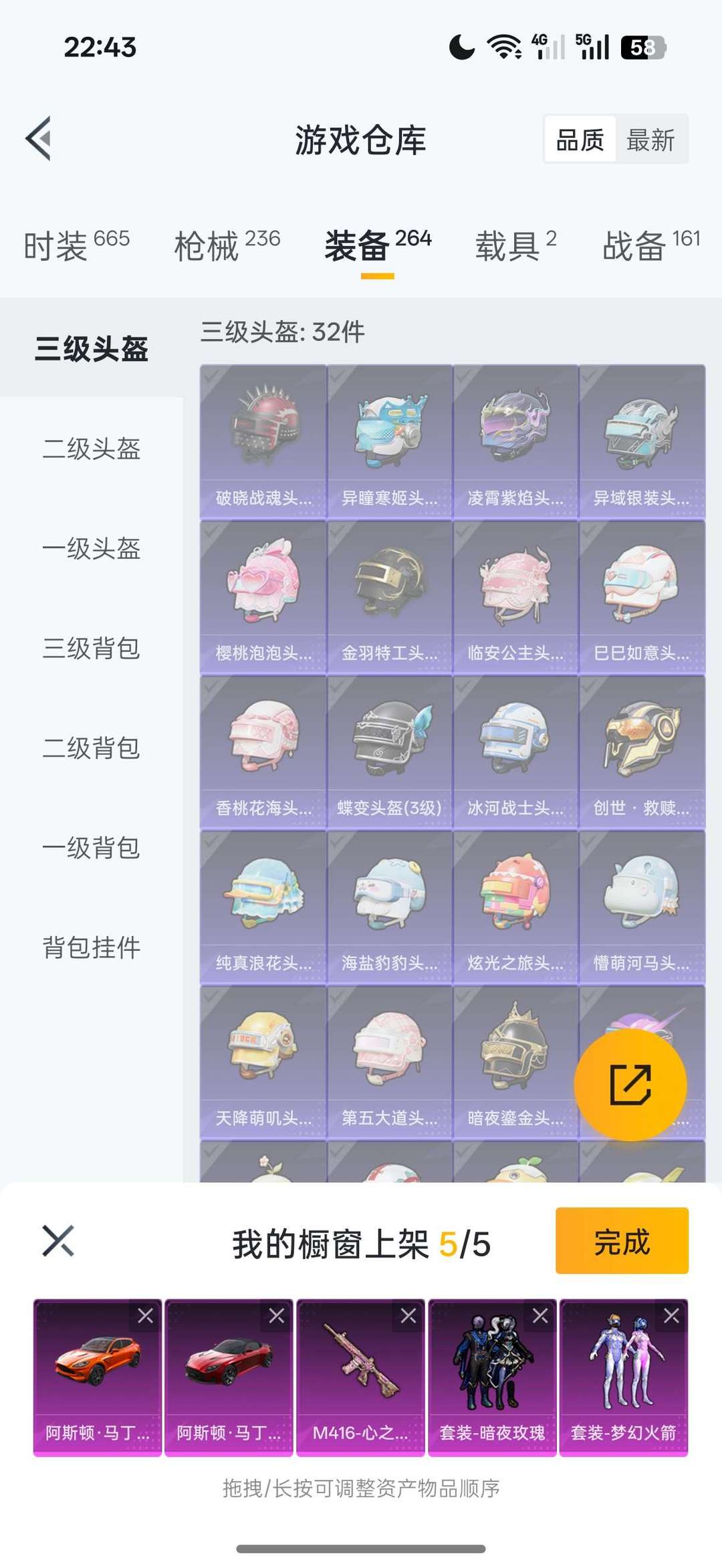The width and height of the screenshot is (722, 1568).
Task: Pick the 蝶变头盔(3级) item
Action: coord(389,752)
